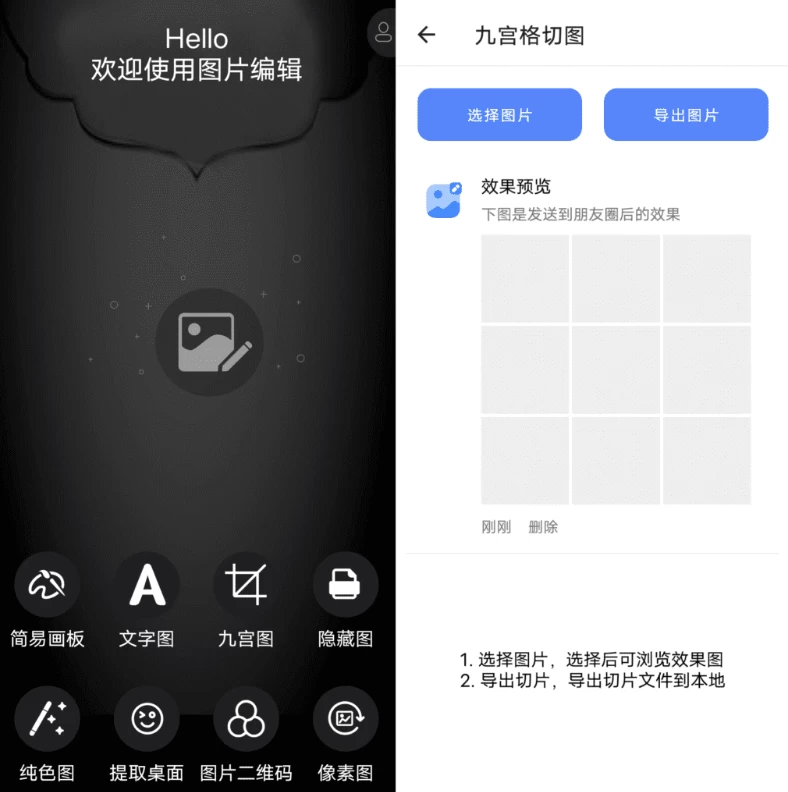The image size is (788, 792).
Task: Go back from 九宫格切图 page
Action: click(x=427, y=35)
